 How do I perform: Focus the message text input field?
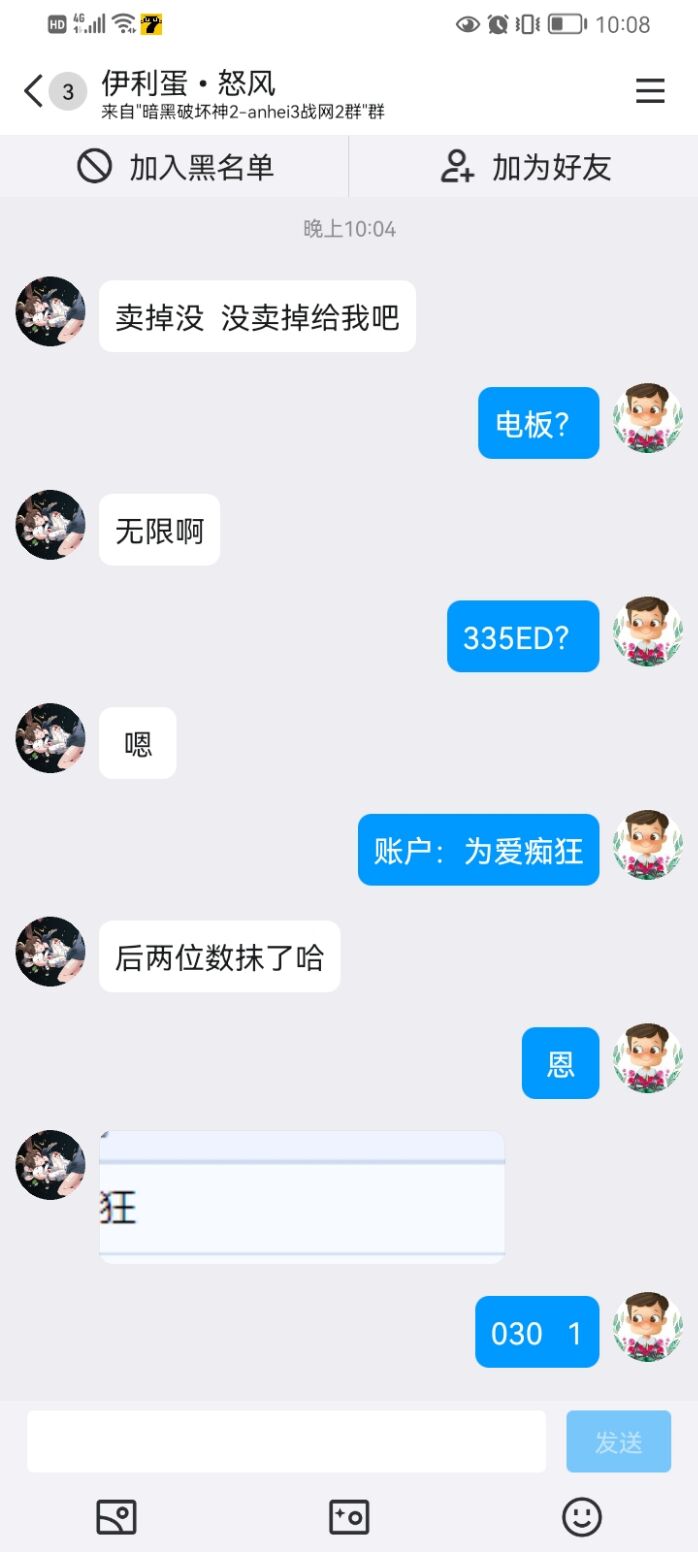tap(286, 1441)
